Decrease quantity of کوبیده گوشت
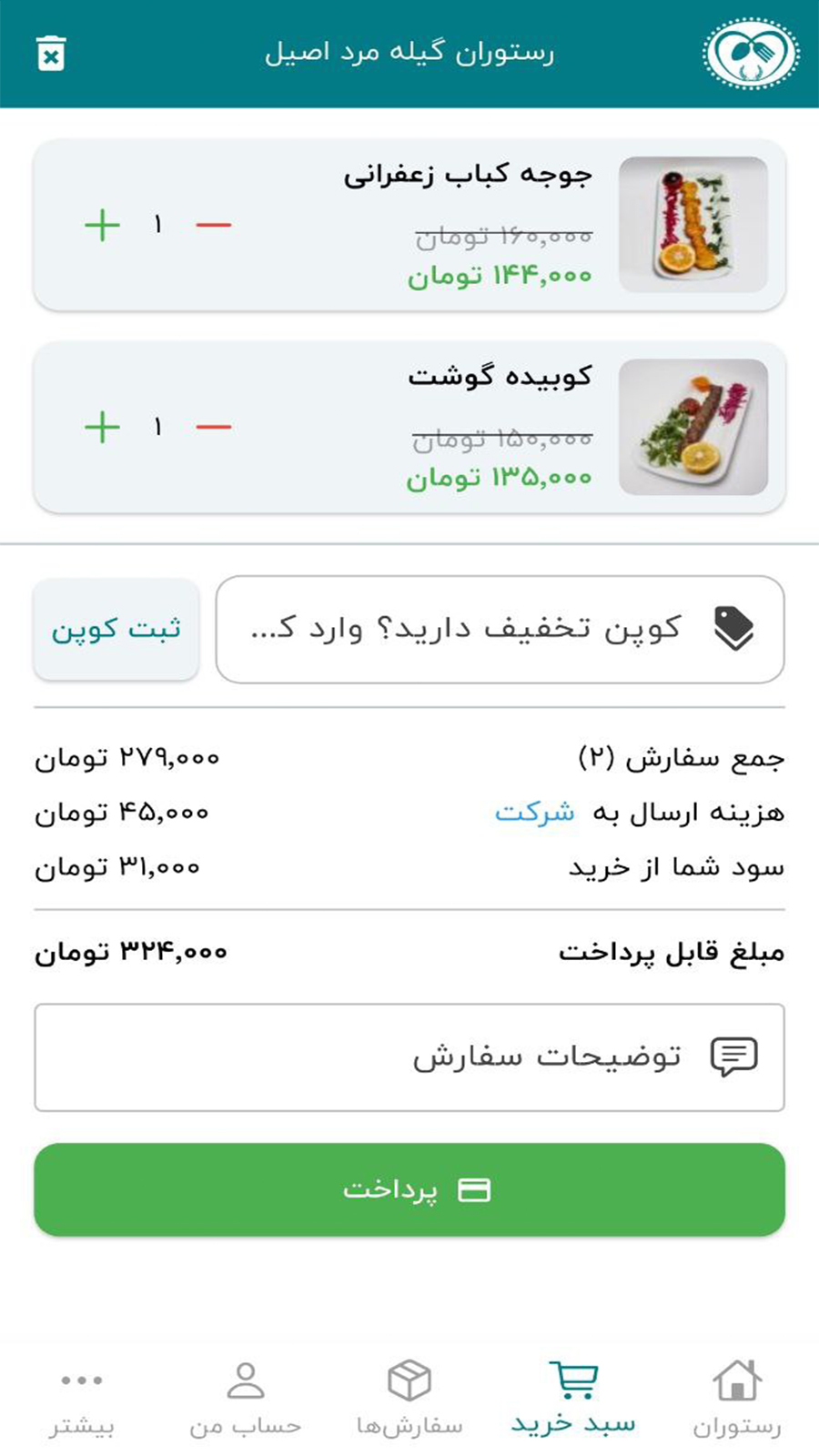 coord(214,427)
